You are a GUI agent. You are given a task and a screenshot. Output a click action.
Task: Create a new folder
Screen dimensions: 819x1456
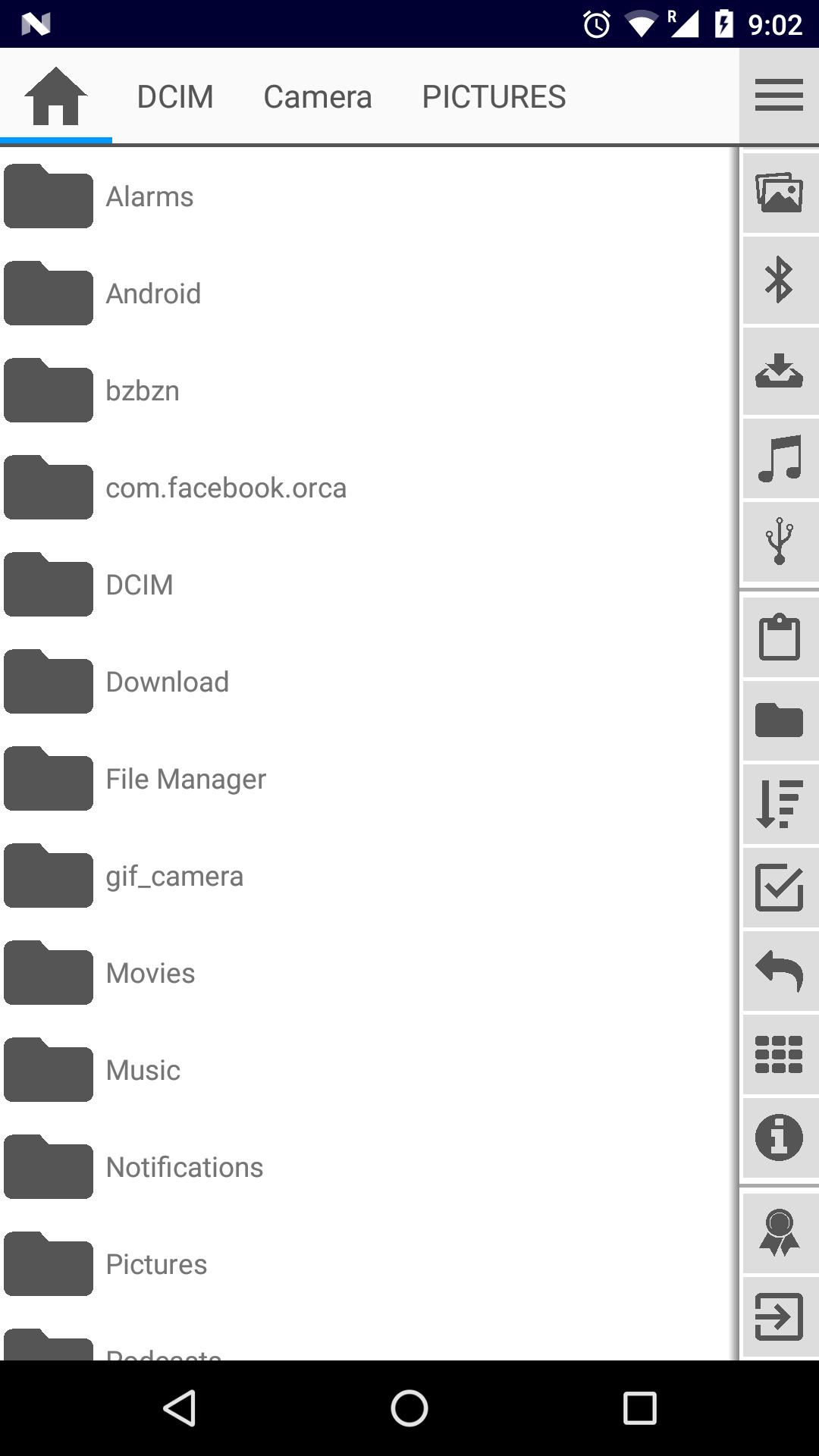coord(780,717)
